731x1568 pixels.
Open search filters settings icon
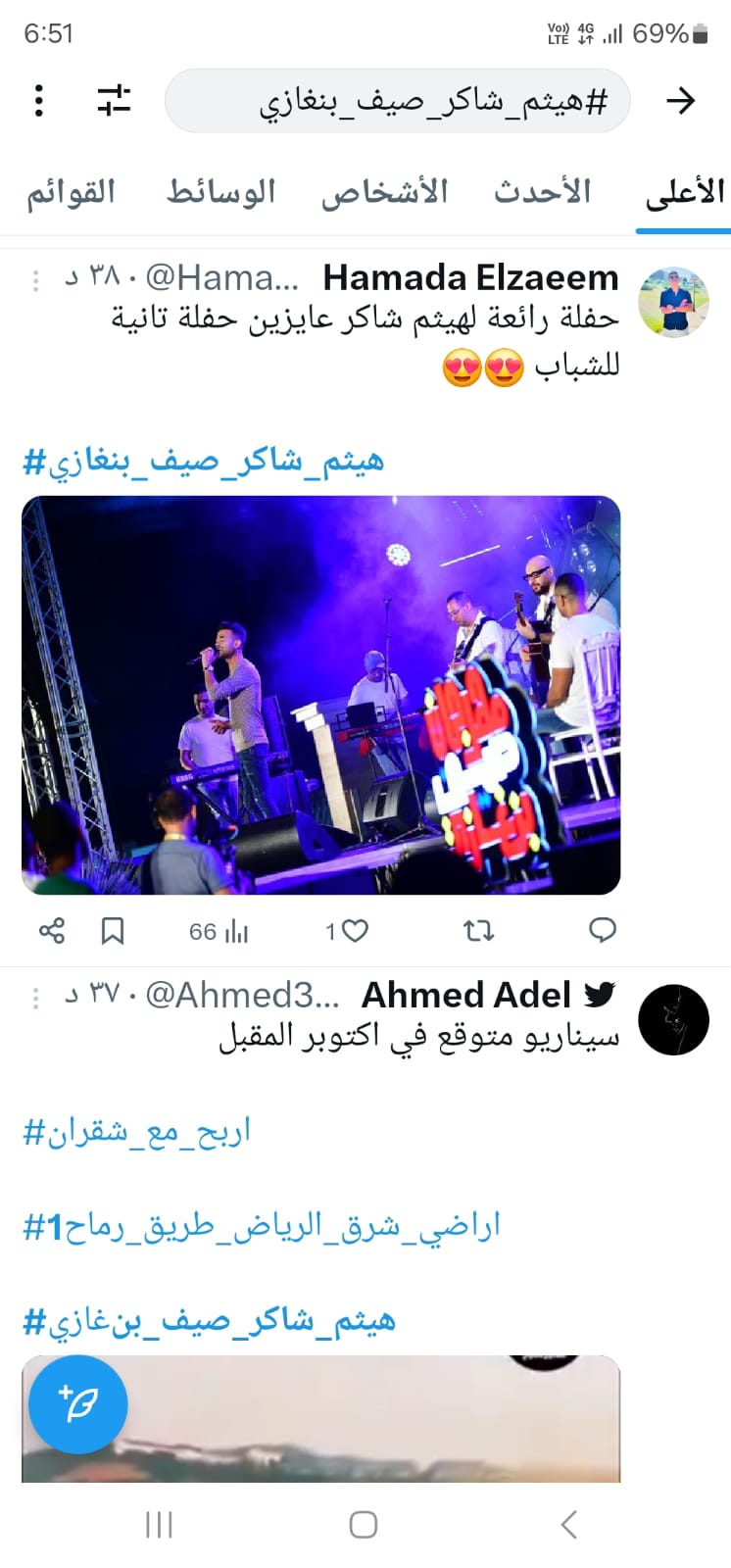114,100
